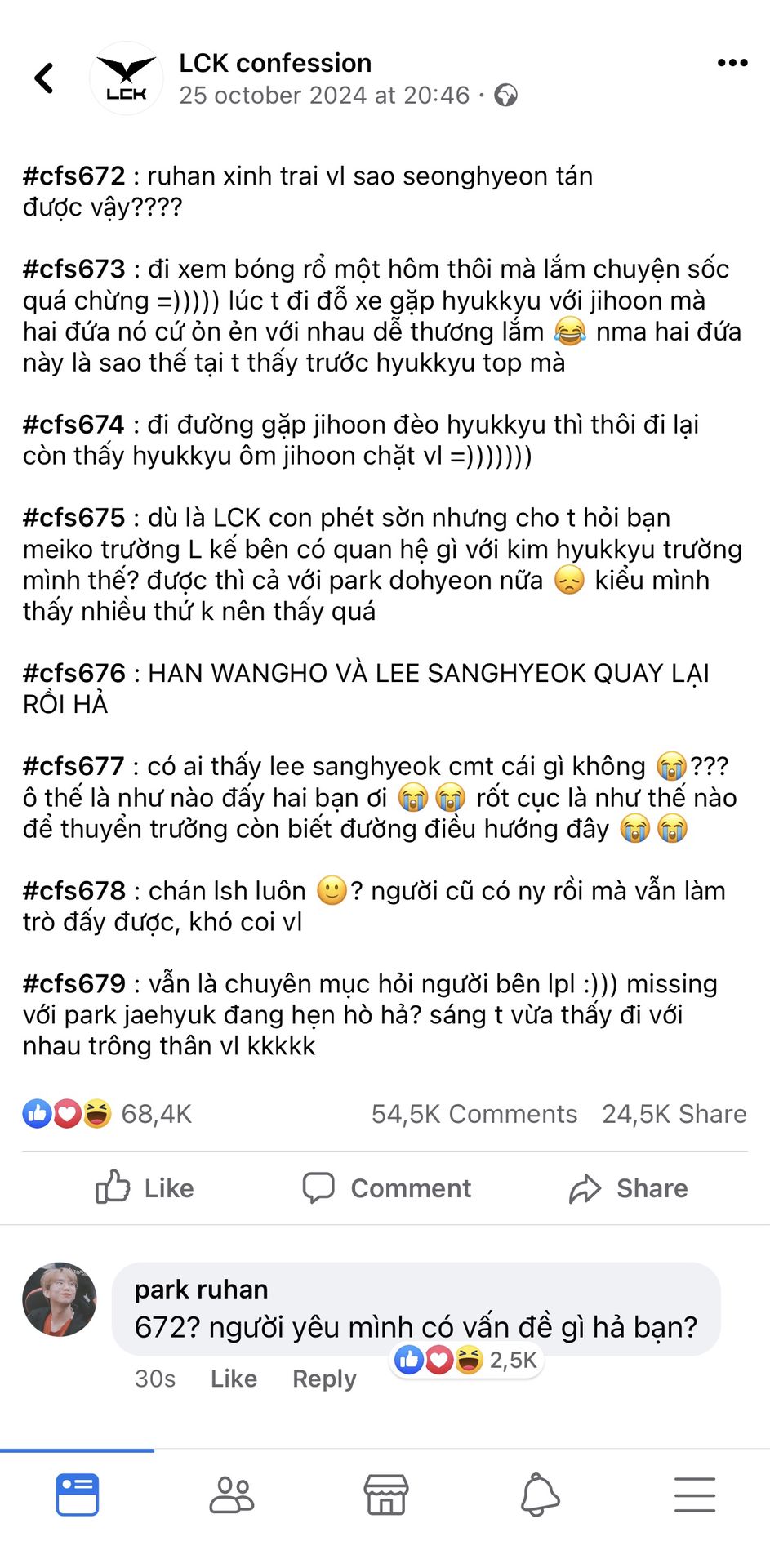Like park ruhan's comment

pos(234,1379)
